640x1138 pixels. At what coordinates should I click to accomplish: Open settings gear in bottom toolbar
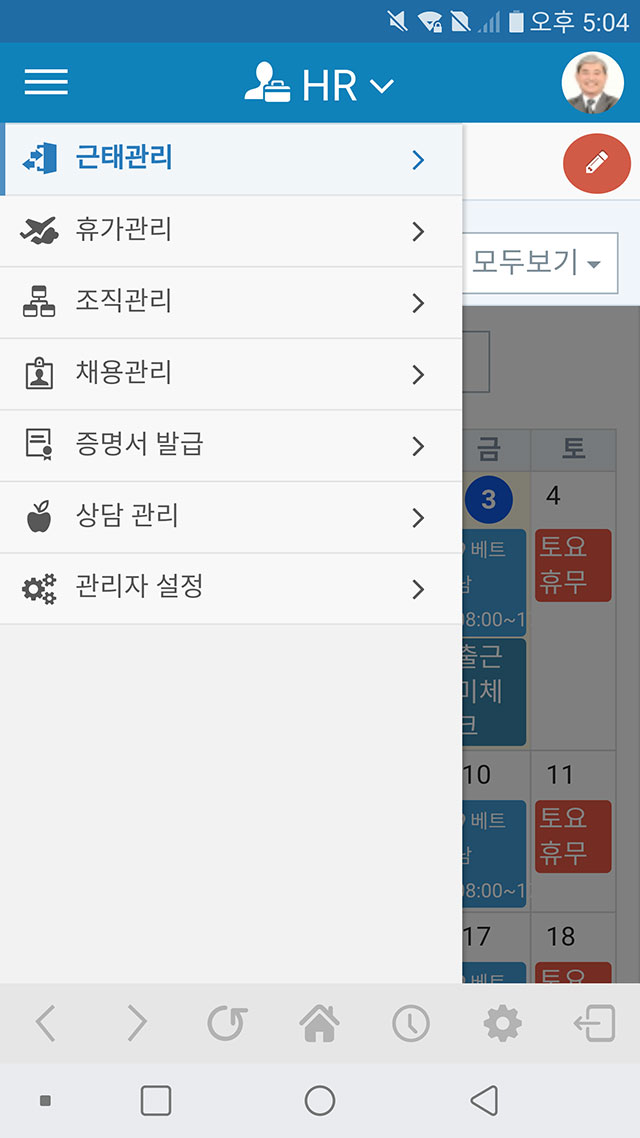(503, 1024)
